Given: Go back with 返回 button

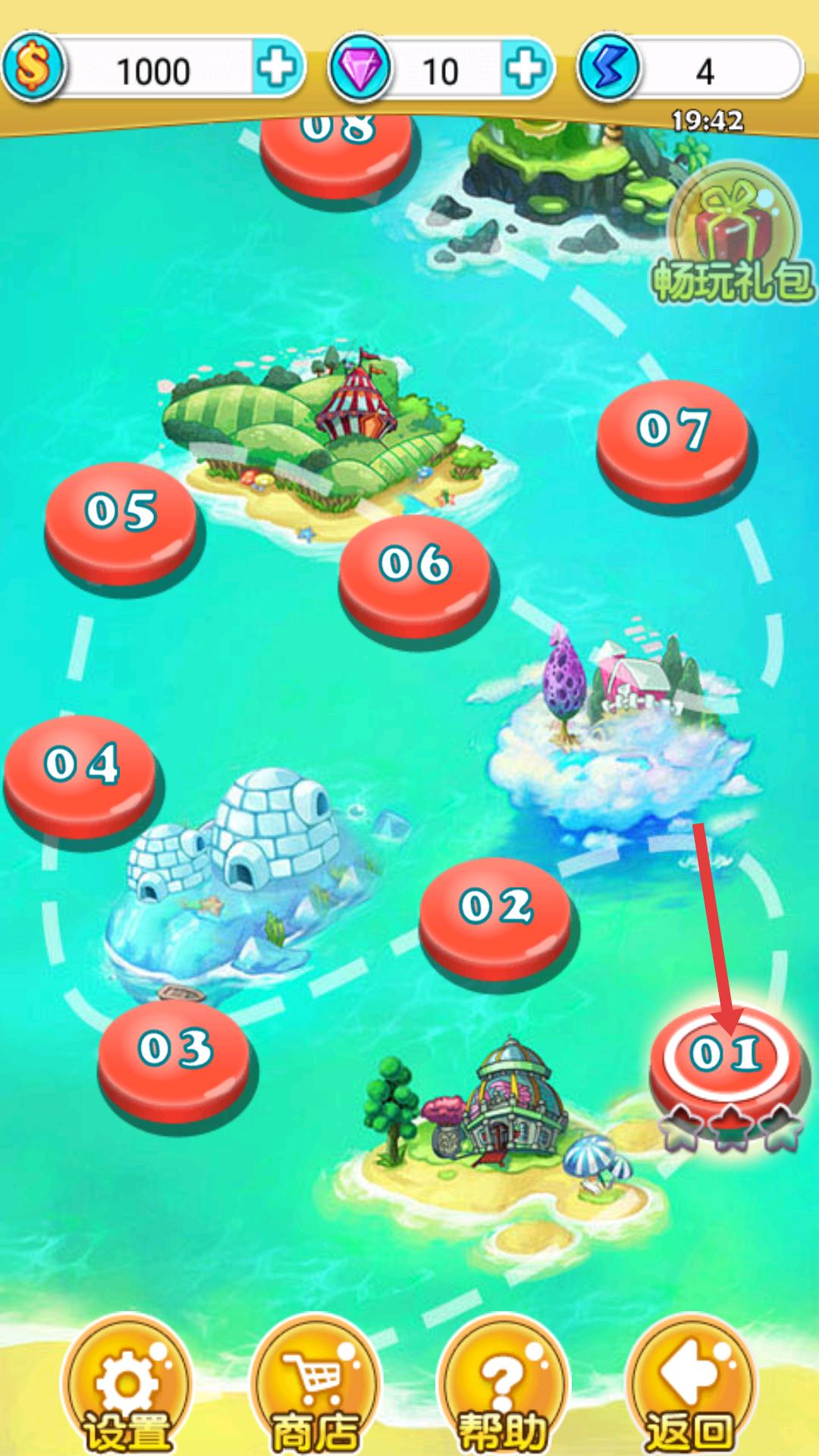Looking at the screenshot, I should coord(689,1389).
